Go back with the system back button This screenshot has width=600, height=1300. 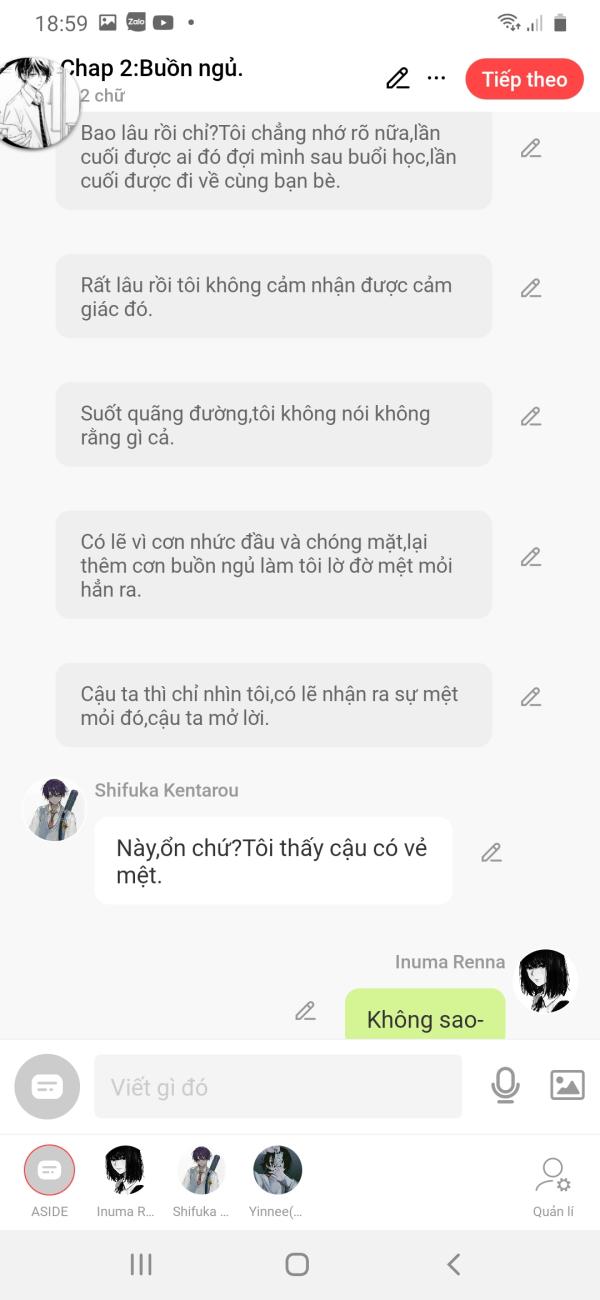(453, 1264)
